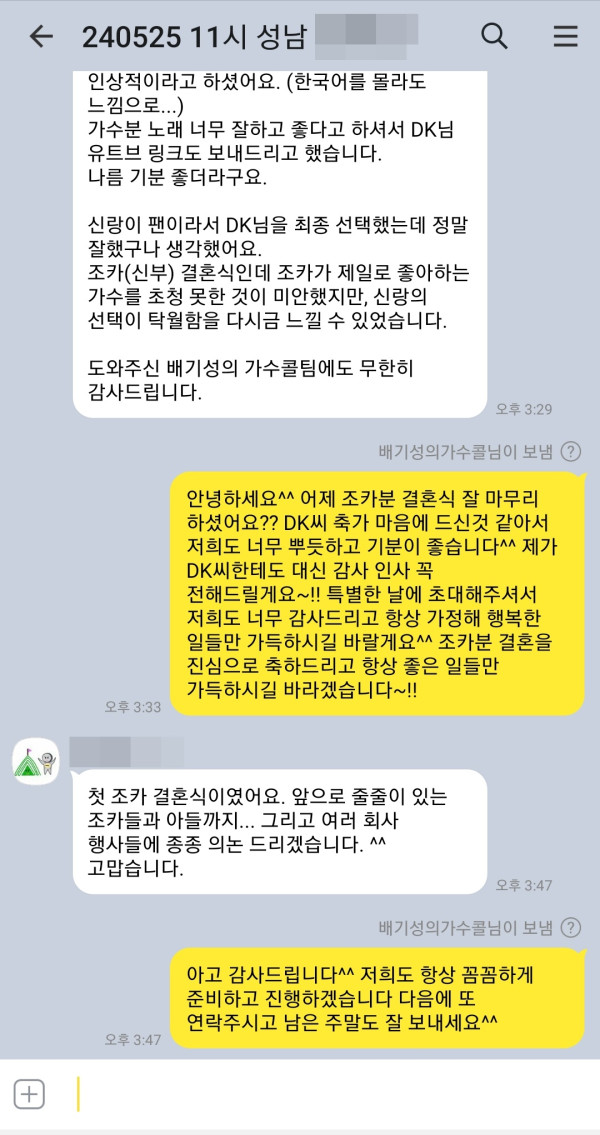Search within this chat room
Screen dimensions: 600x1135
(x=494, y=37)
